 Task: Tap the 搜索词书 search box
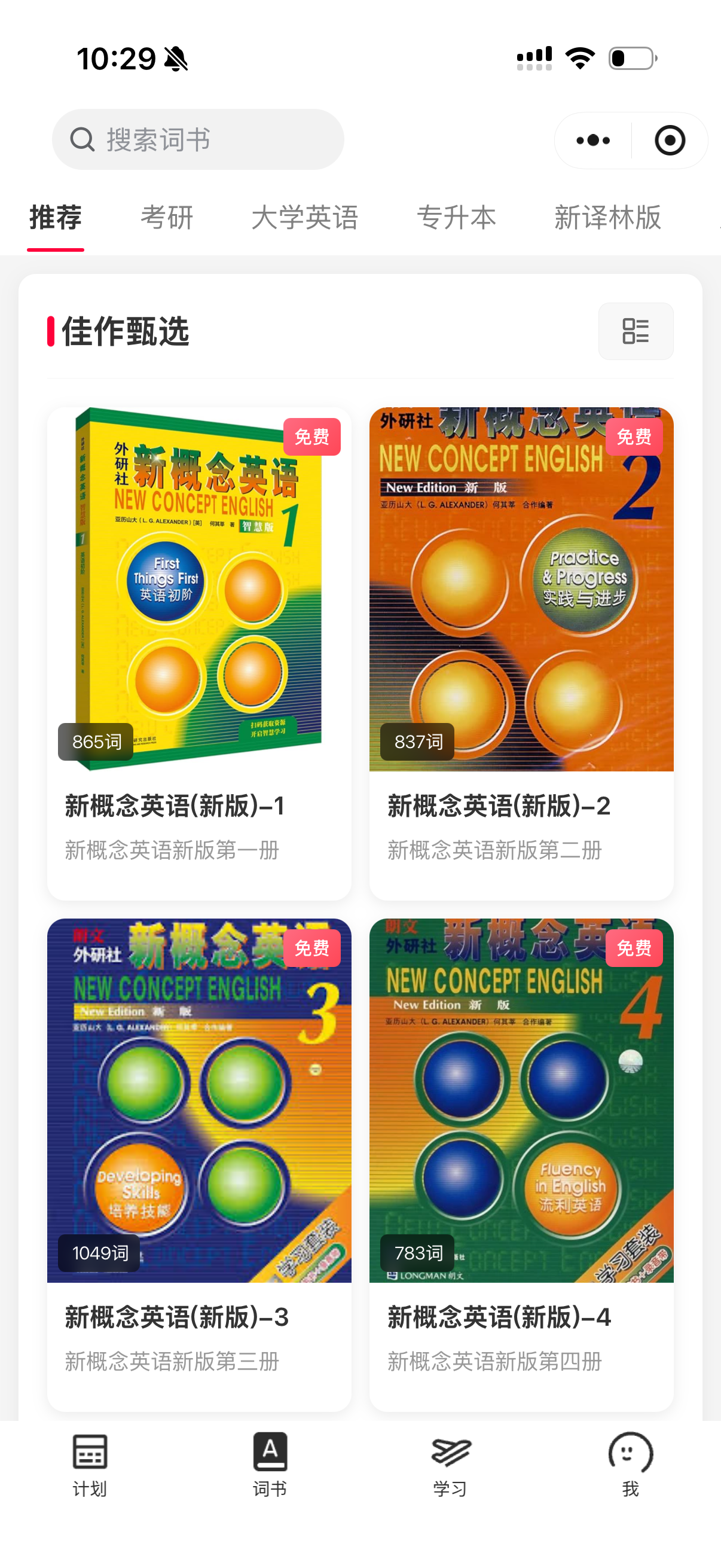click(198, 139)
